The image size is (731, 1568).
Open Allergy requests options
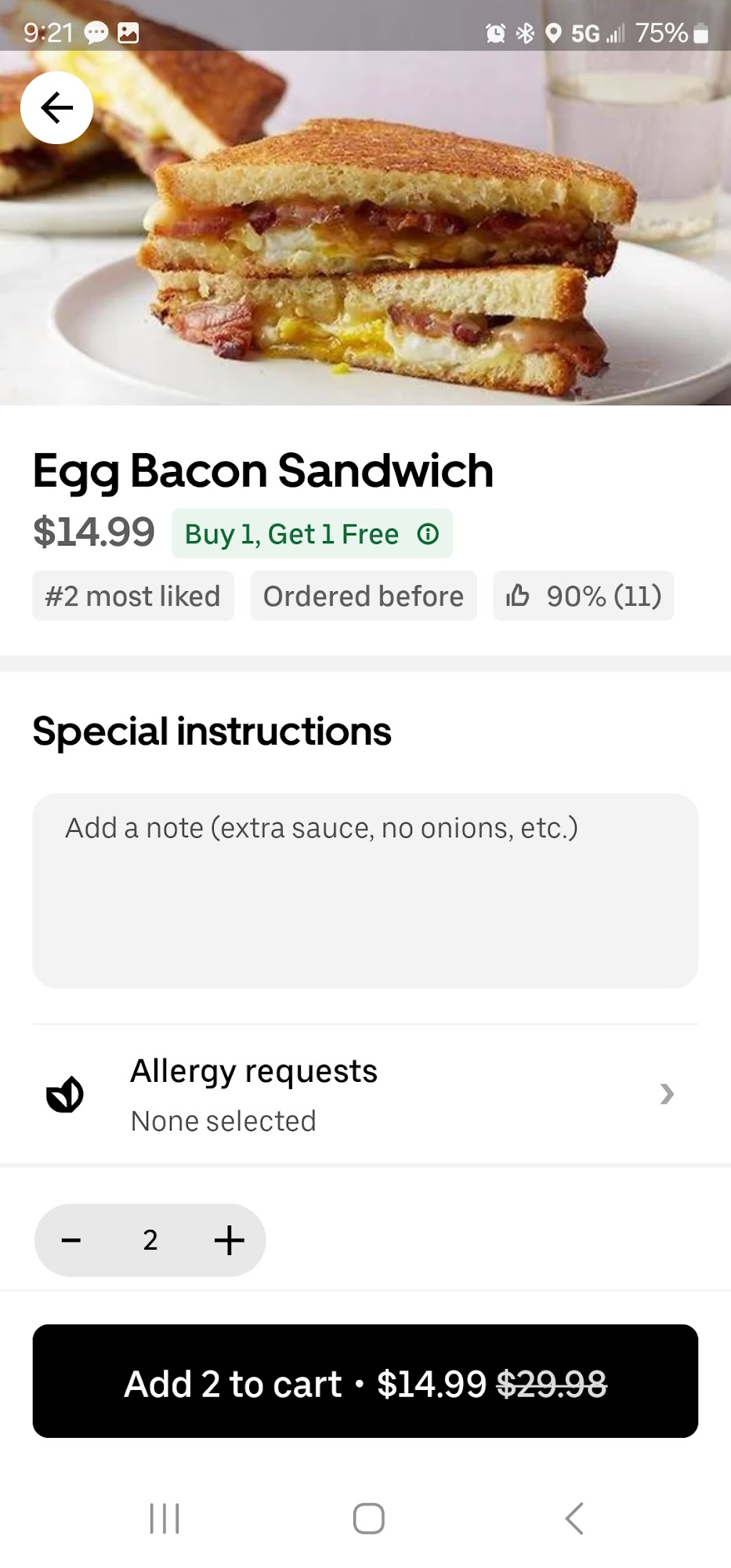click(365, 1094)
